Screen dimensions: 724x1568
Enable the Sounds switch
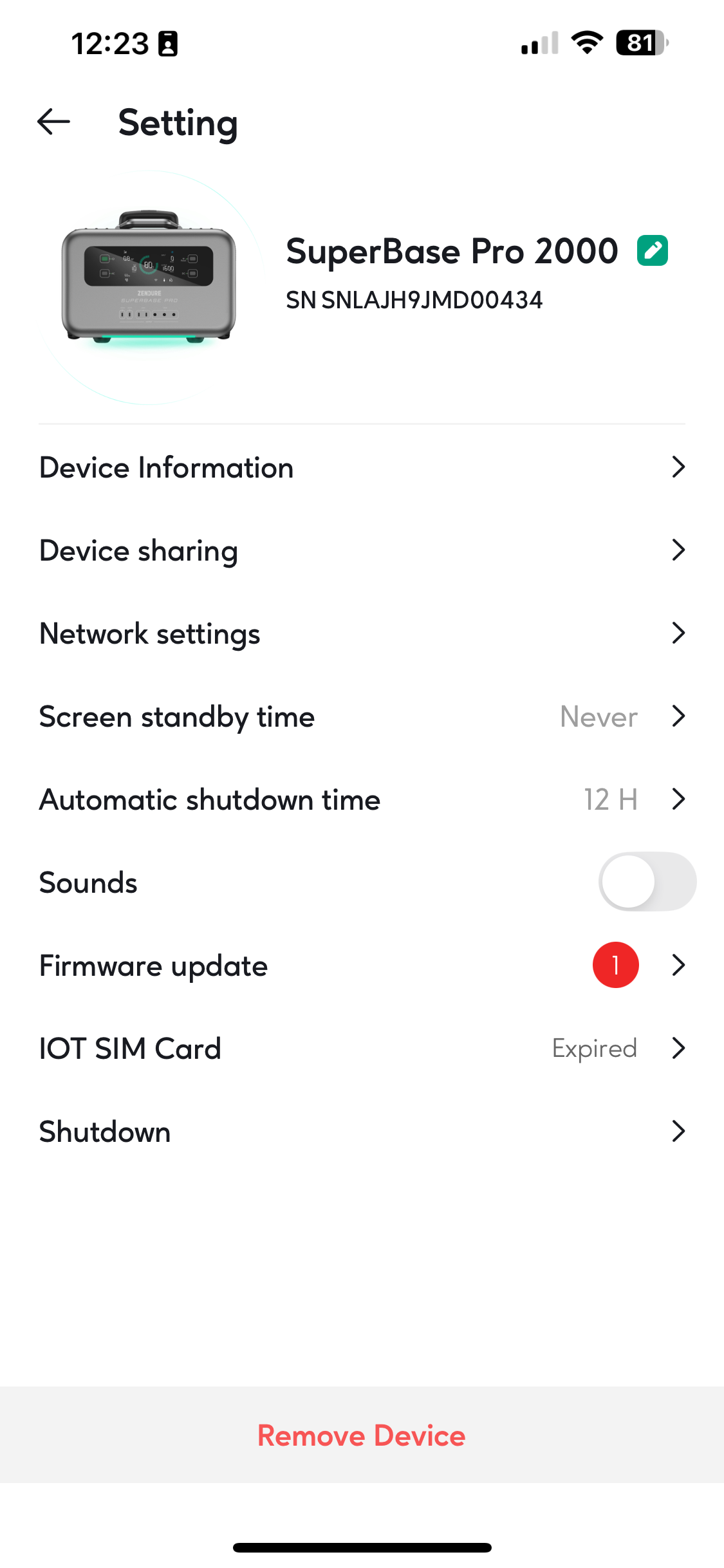647,882
